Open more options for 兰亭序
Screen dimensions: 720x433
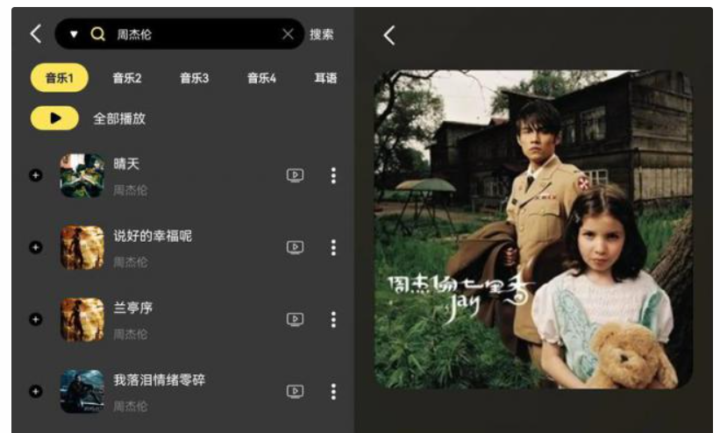[x=333, y=319]
